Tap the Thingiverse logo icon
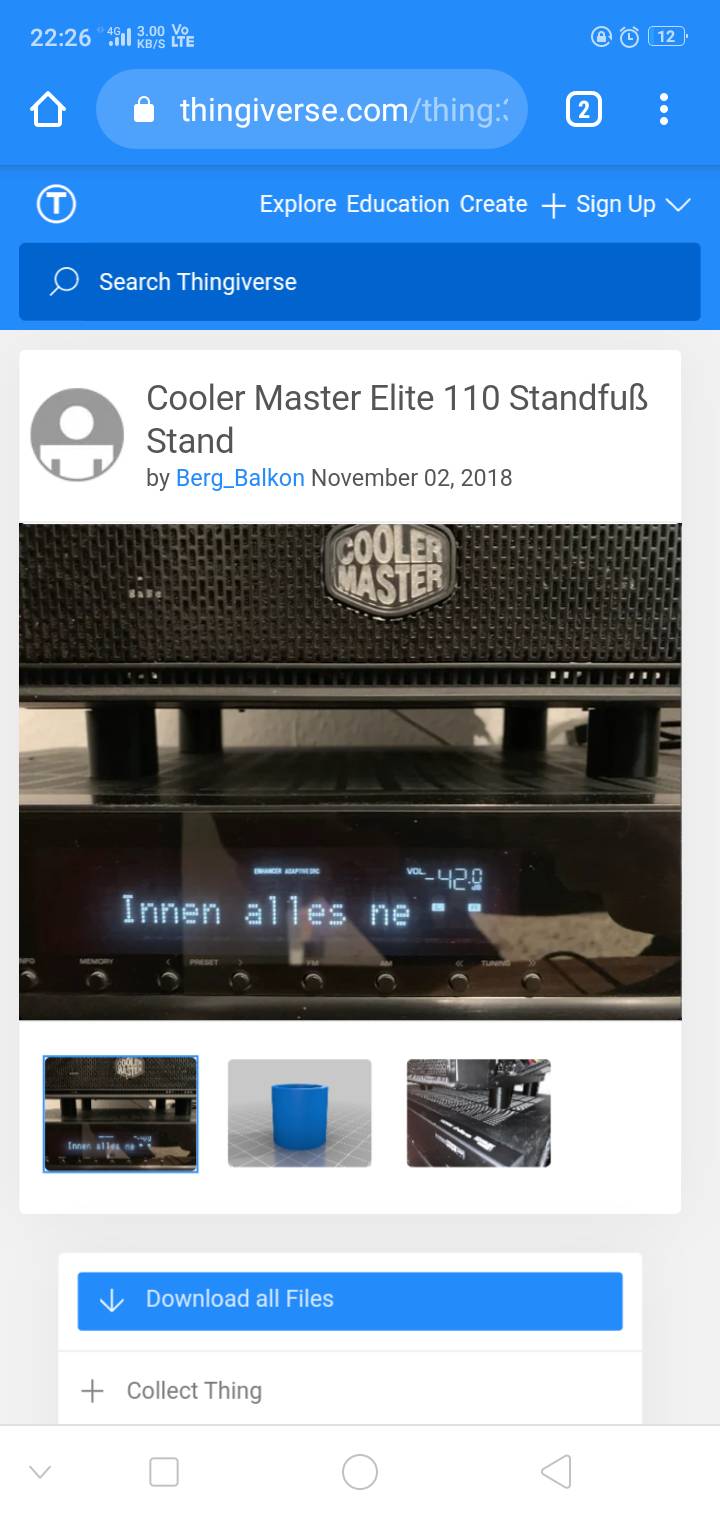Image resolution: width=720 pixels, height=1520 pixels. pyautogui.click(x=57, y=204)
